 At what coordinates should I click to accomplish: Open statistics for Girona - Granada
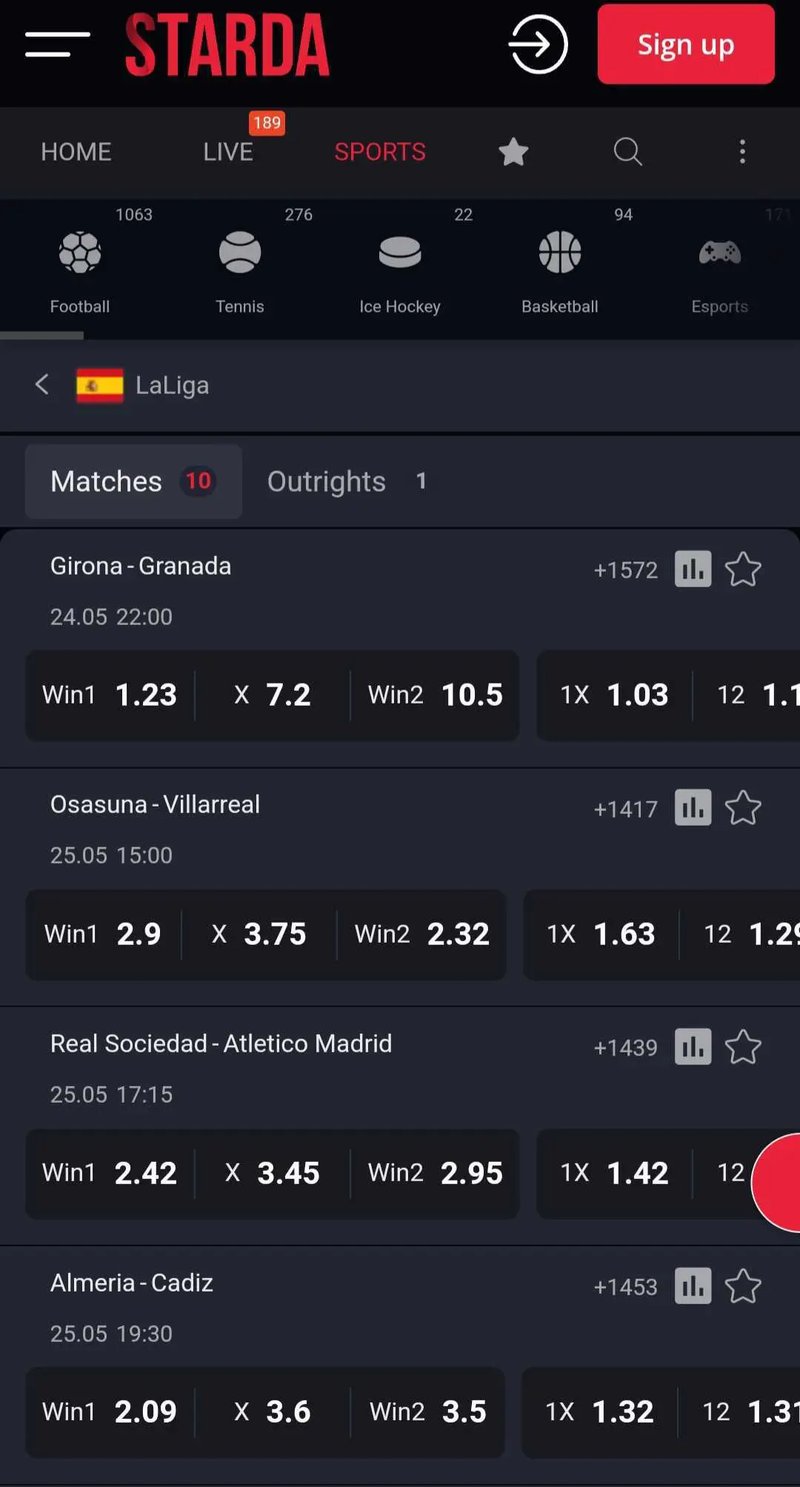click(x=692, y=569)
